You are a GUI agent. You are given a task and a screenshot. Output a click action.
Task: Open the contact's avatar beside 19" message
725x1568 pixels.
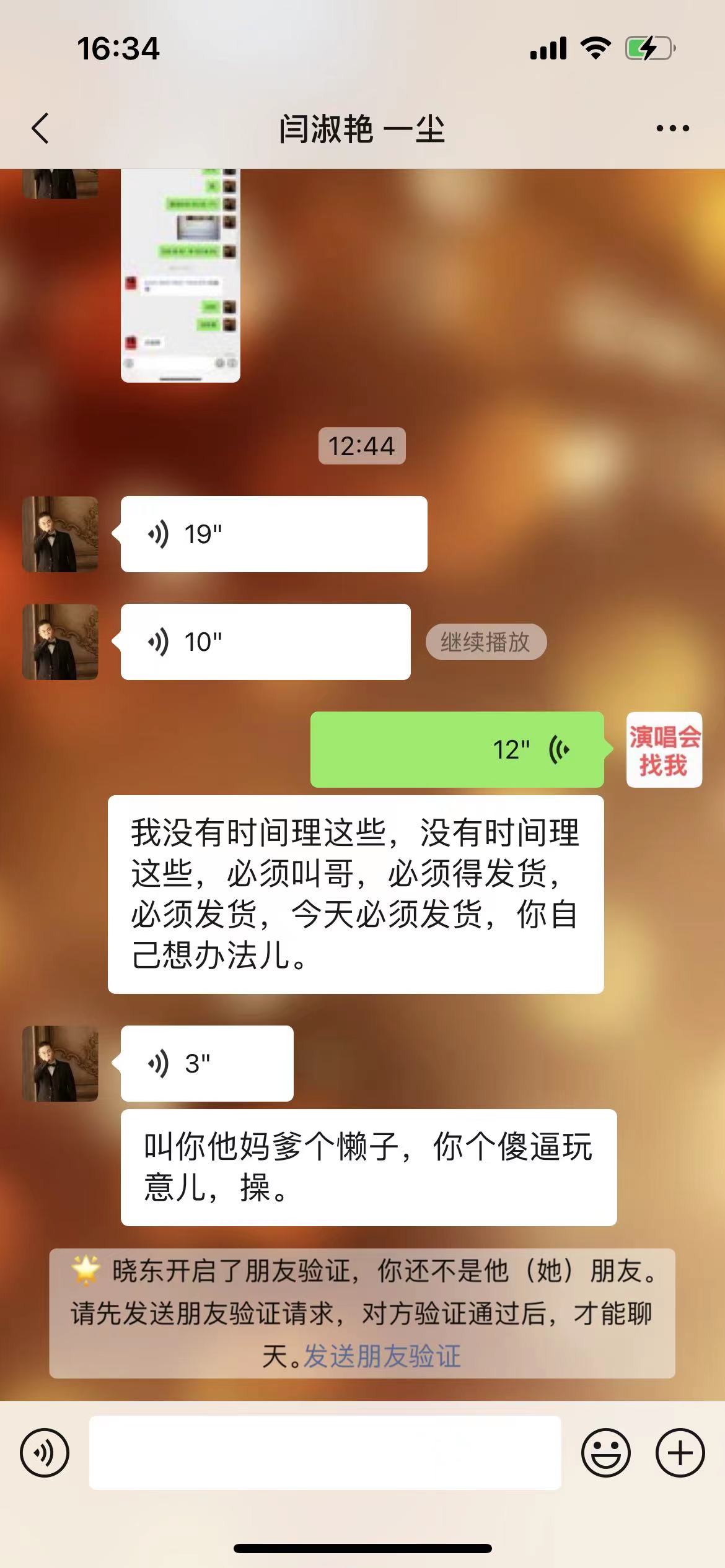click(60, 534)
